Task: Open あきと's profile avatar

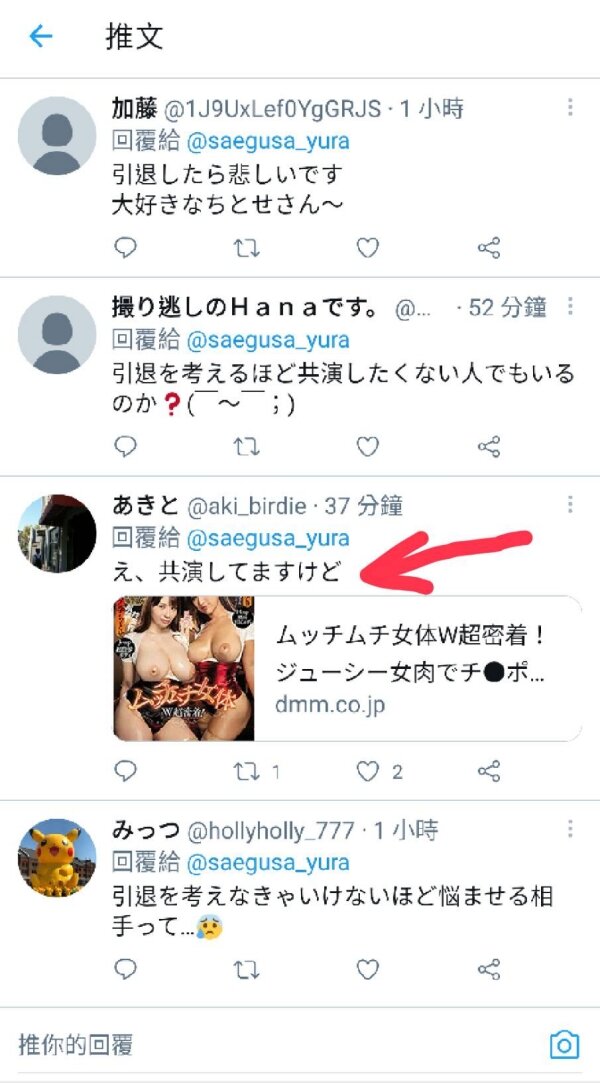Action: [x=57, y=533]
